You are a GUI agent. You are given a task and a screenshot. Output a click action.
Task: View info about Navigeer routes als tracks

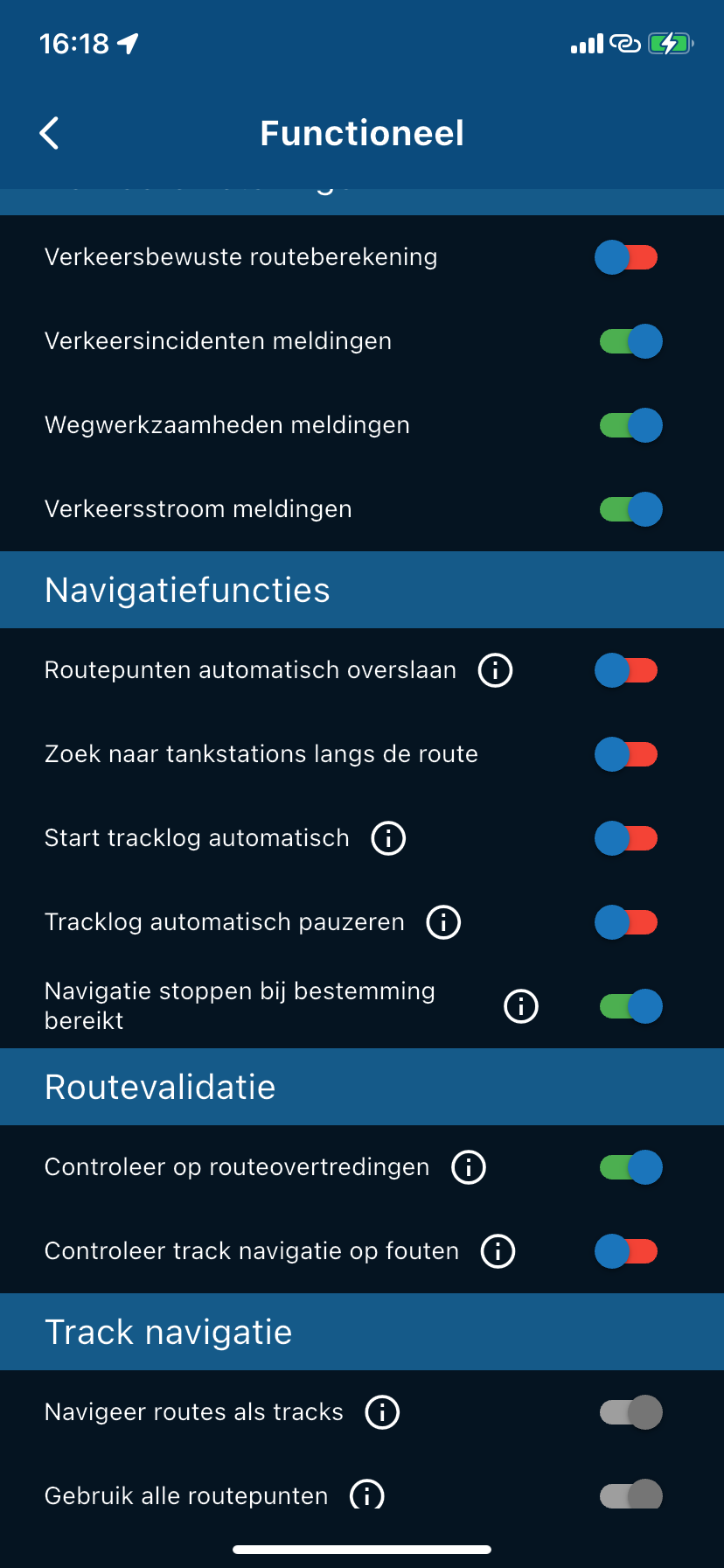(x=382, y=1412)
